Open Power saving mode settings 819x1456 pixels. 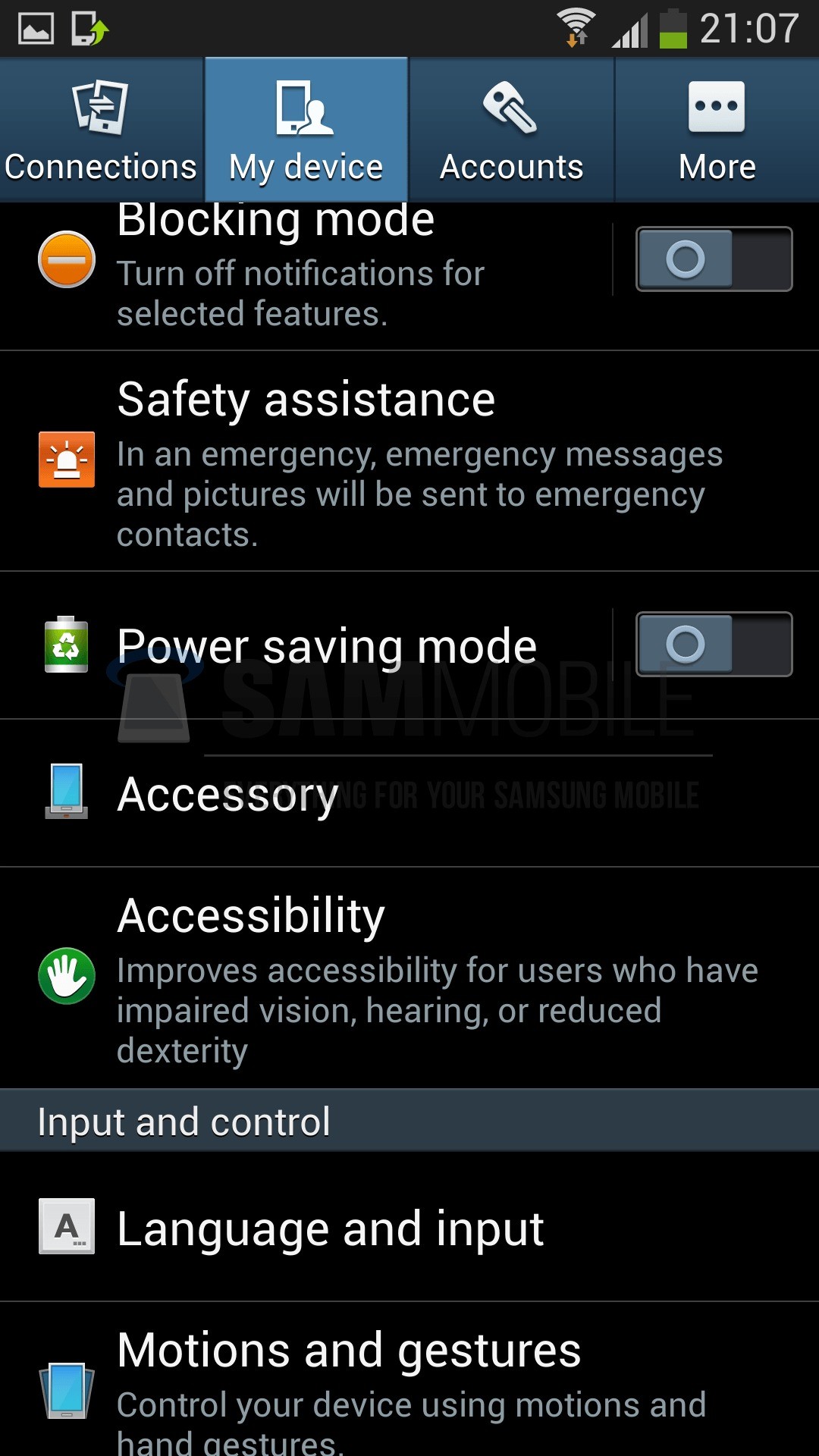[326, 646]
